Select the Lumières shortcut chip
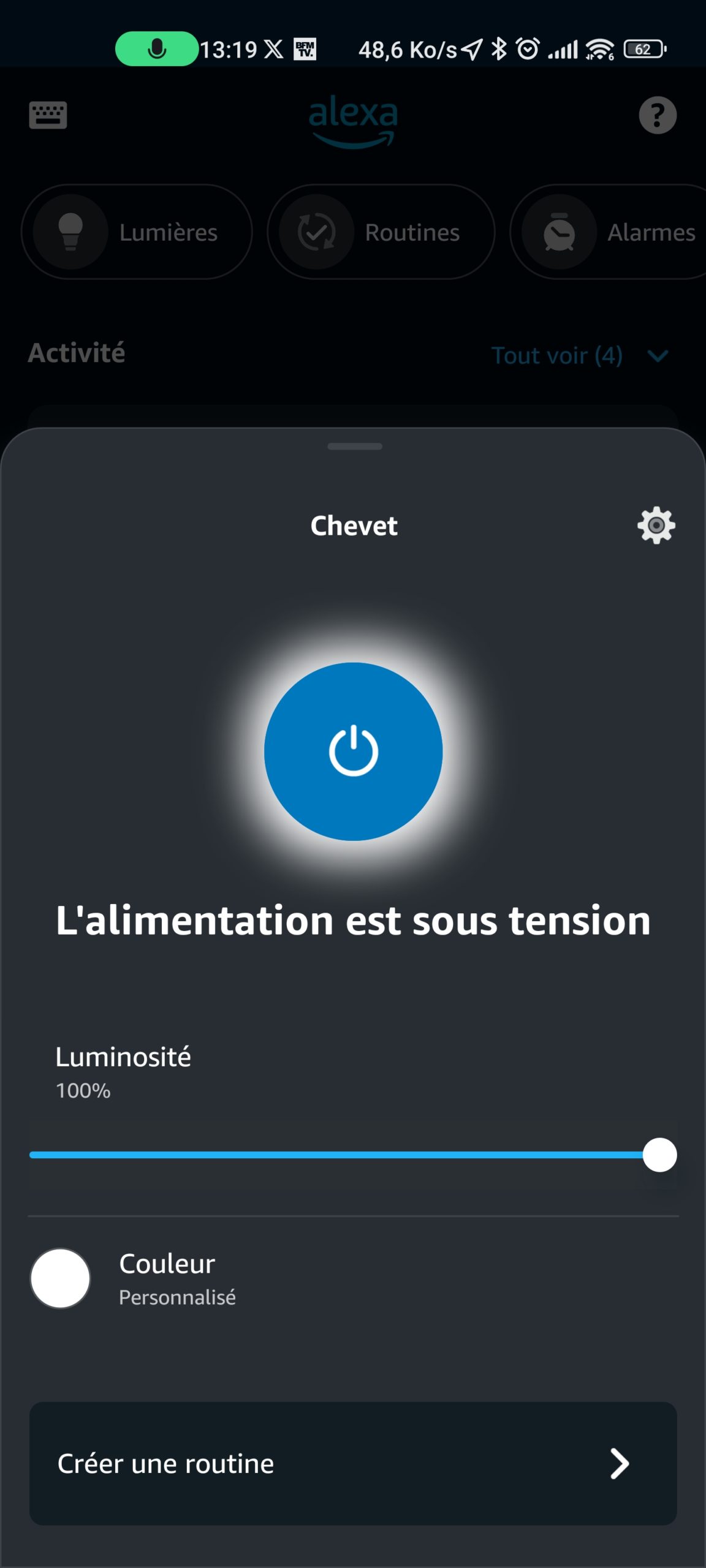Image resolution: width=706 pixels, height=1568 pixels. click(x=137, y=232)
